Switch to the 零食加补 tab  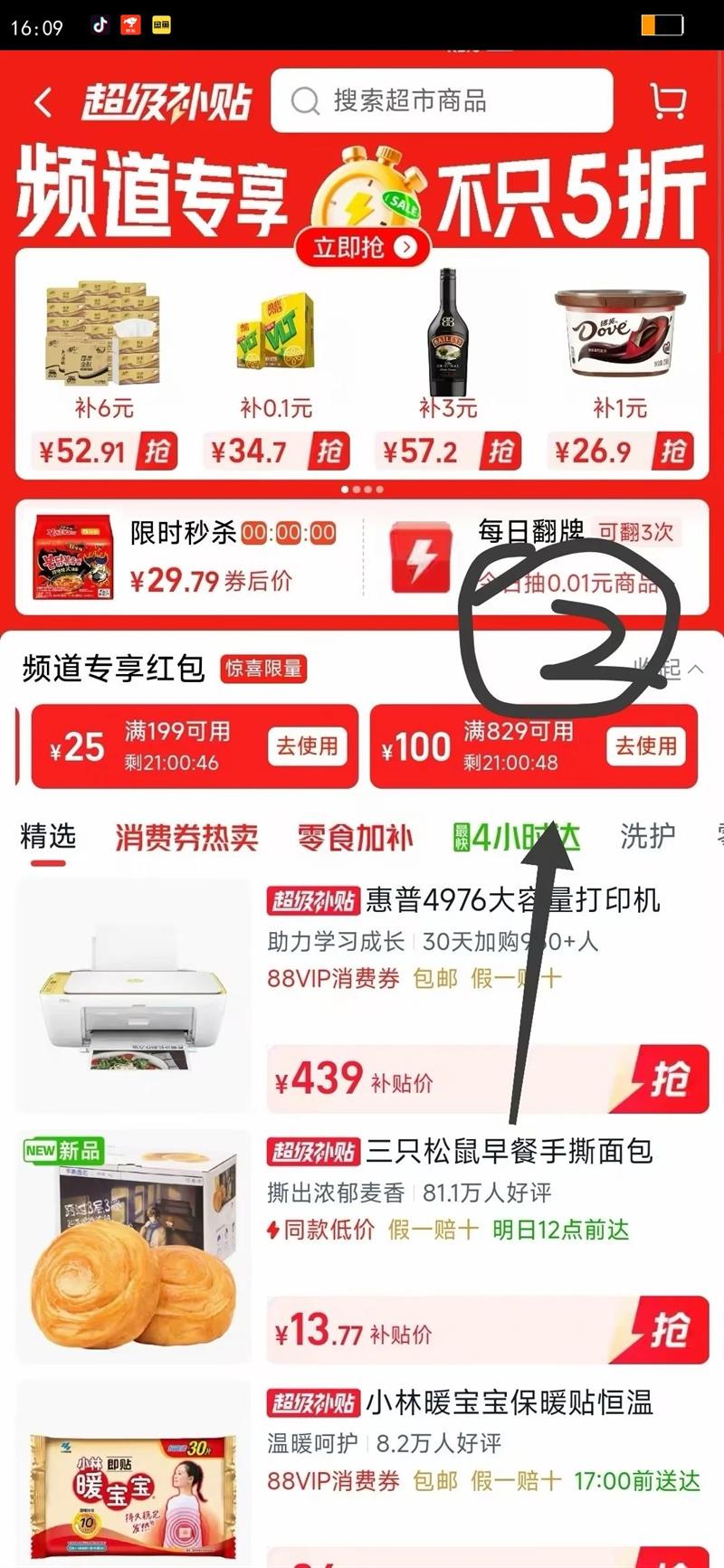[x=353, y=837]
